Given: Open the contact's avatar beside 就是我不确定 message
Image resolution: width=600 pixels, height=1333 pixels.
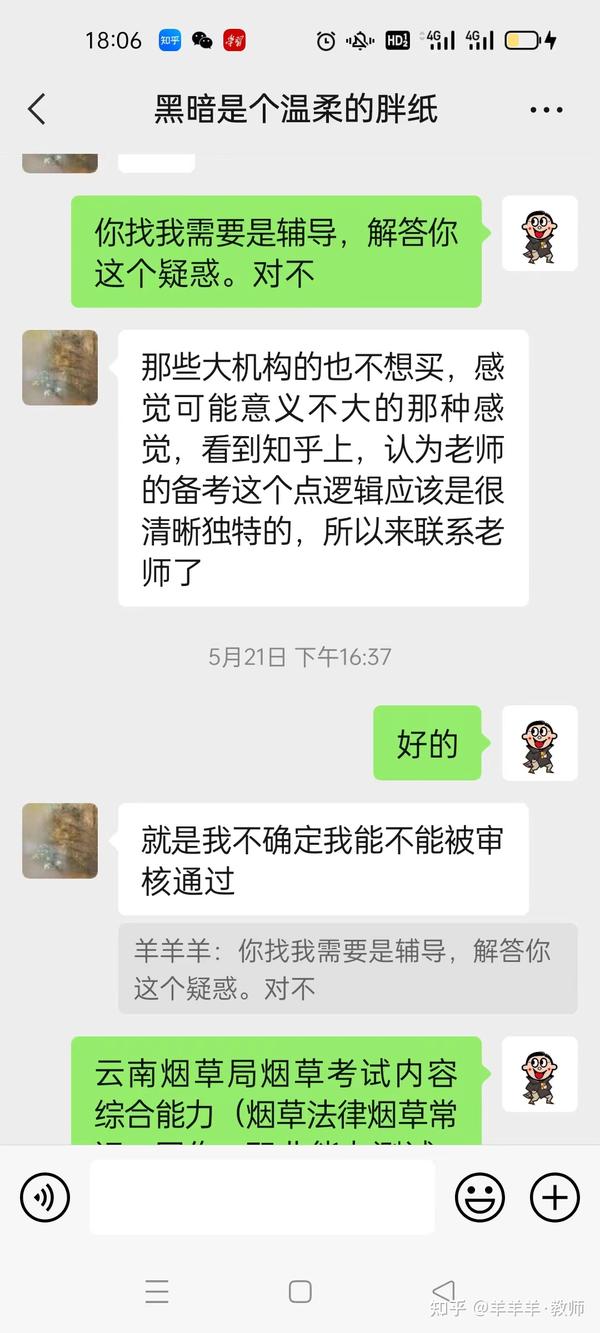Looking at the screenshot, I should point(60,840).
